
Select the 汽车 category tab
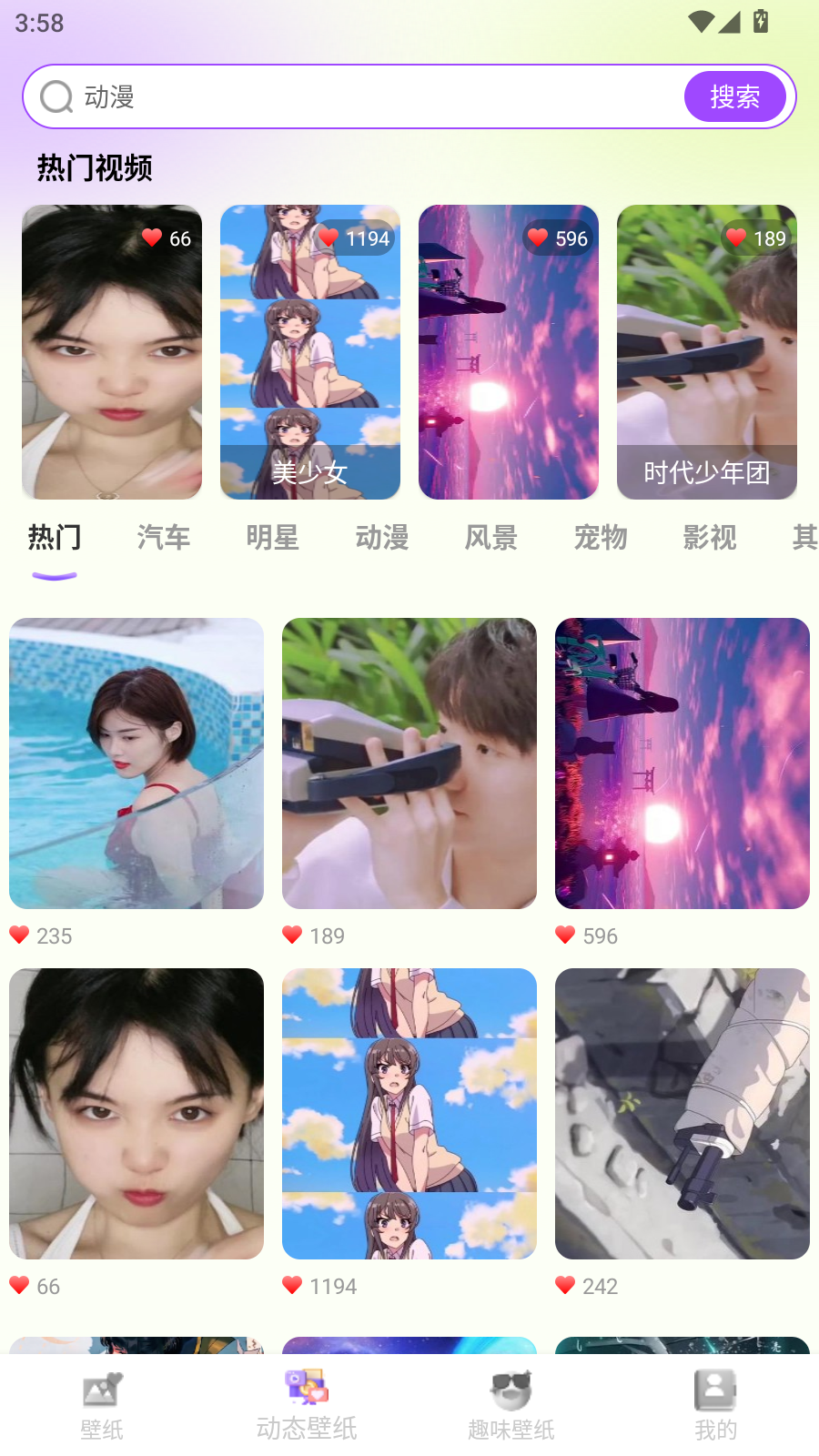tap(164, 538)
